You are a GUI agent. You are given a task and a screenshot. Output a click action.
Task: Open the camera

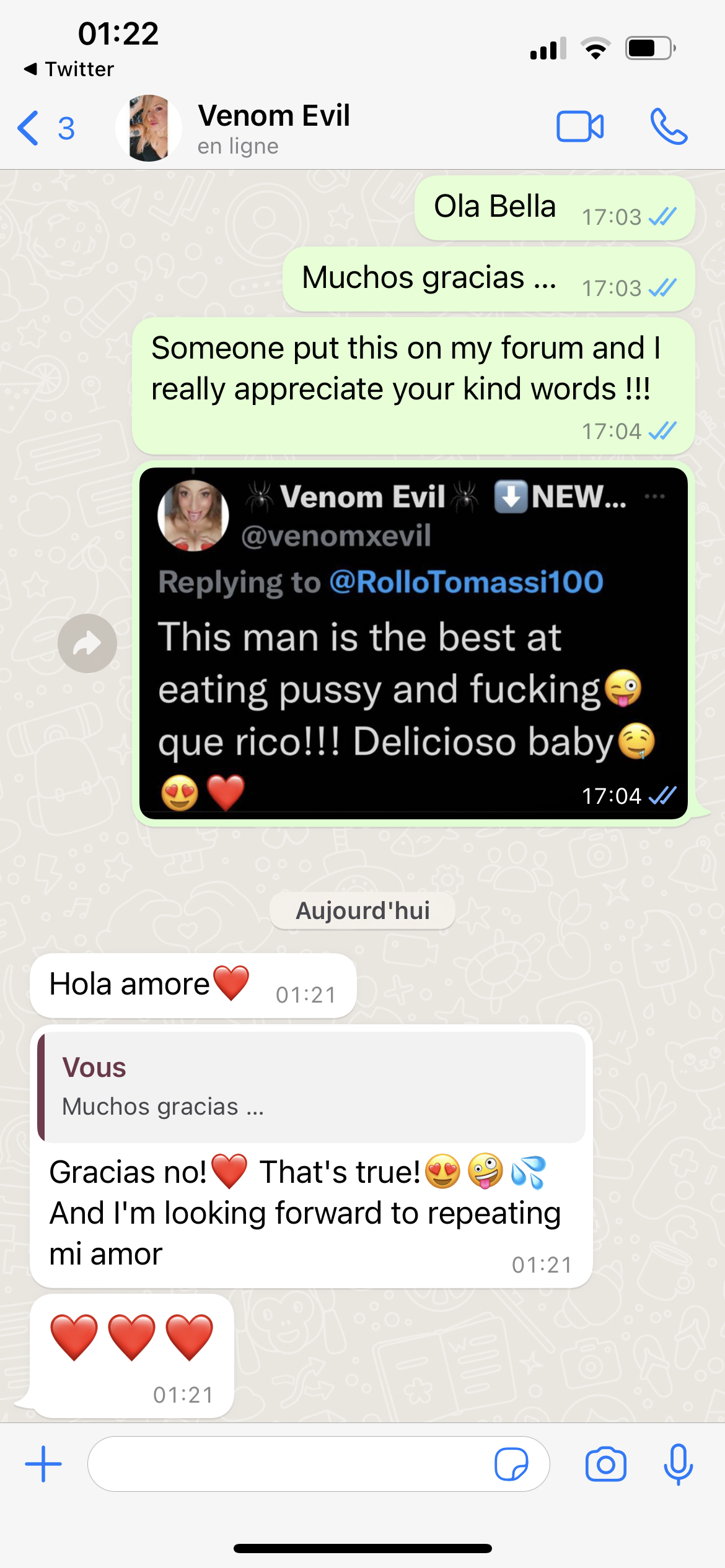(605, 1464)
